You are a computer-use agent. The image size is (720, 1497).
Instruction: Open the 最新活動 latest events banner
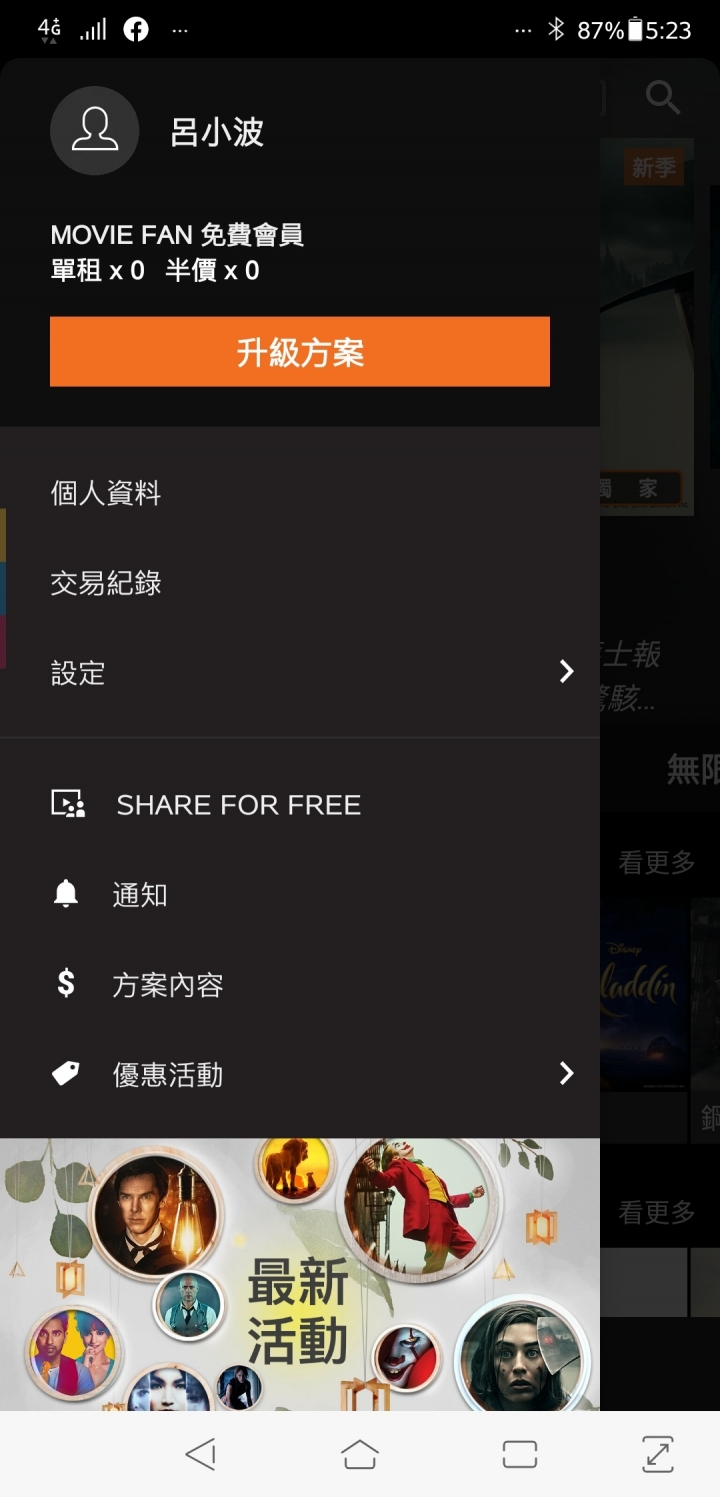[x=300, y=1275]
